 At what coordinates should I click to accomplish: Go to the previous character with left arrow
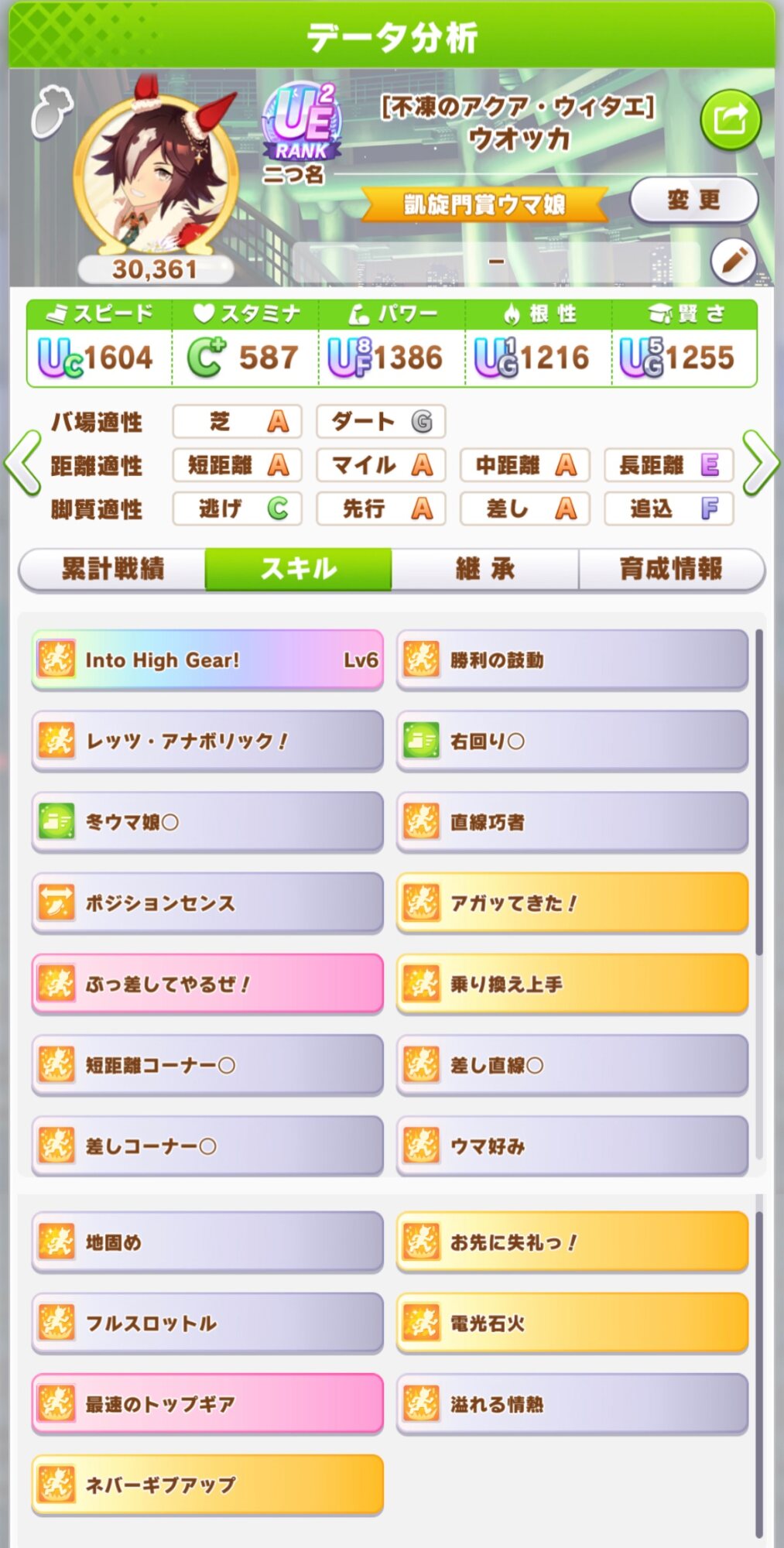pos(22,464)
